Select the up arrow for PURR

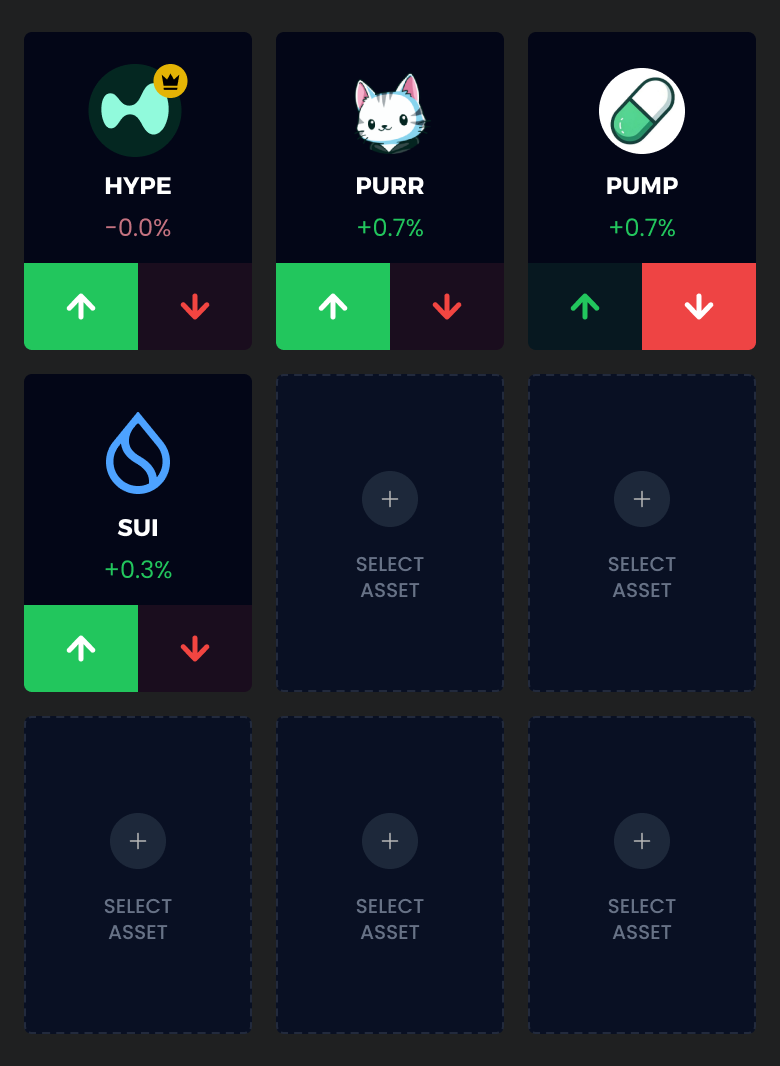tap(333, 306)
